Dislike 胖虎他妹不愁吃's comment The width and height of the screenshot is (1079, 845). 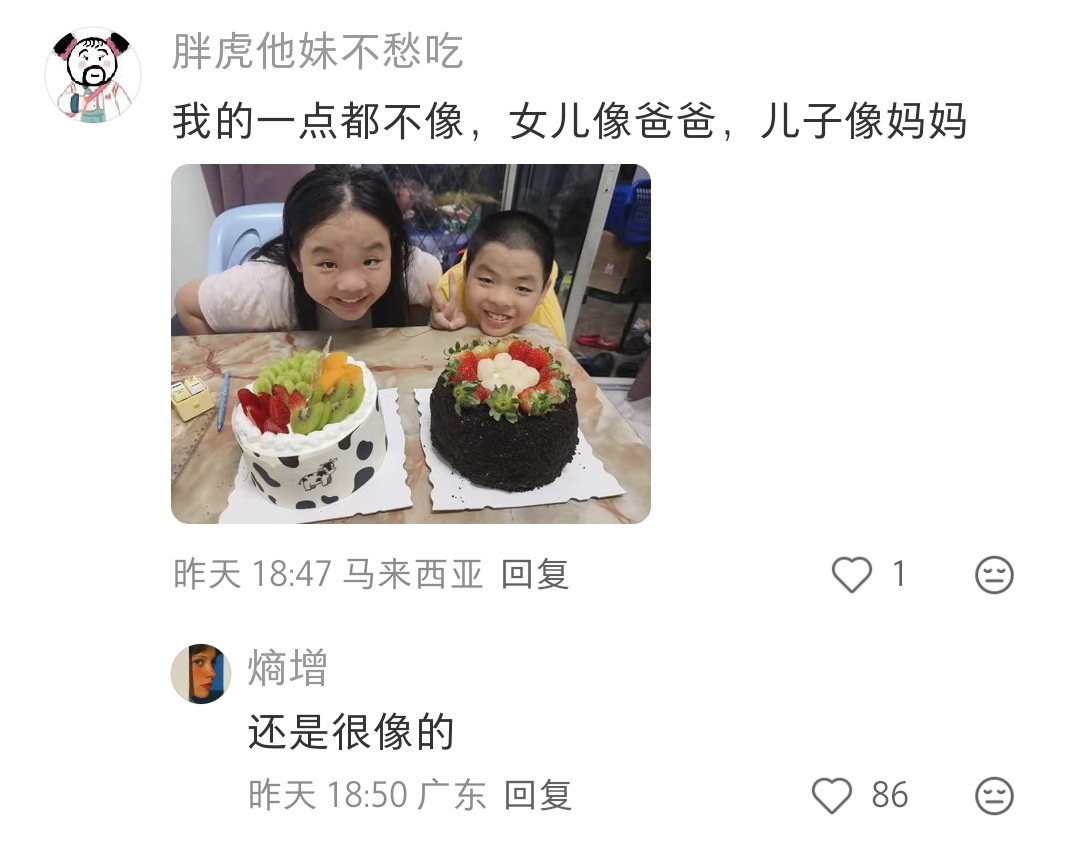tap(994, 575)
